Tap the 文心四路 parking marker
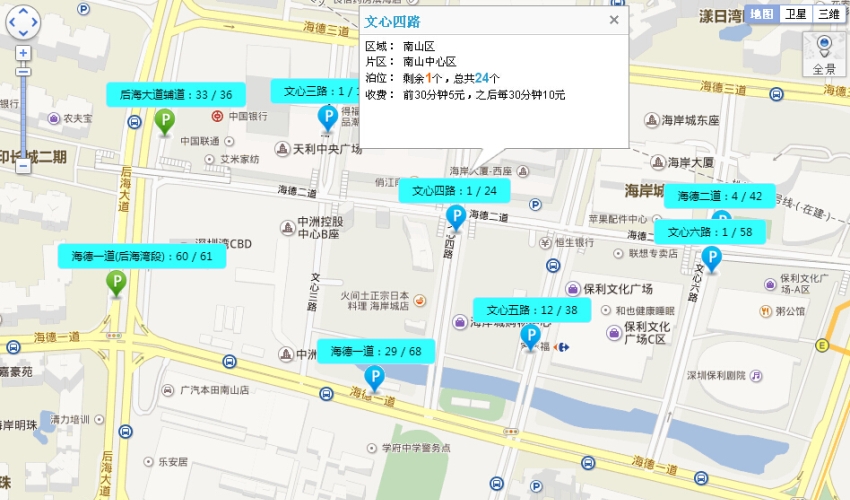Viewport: 850px width, 500px height. pos(455,216)
